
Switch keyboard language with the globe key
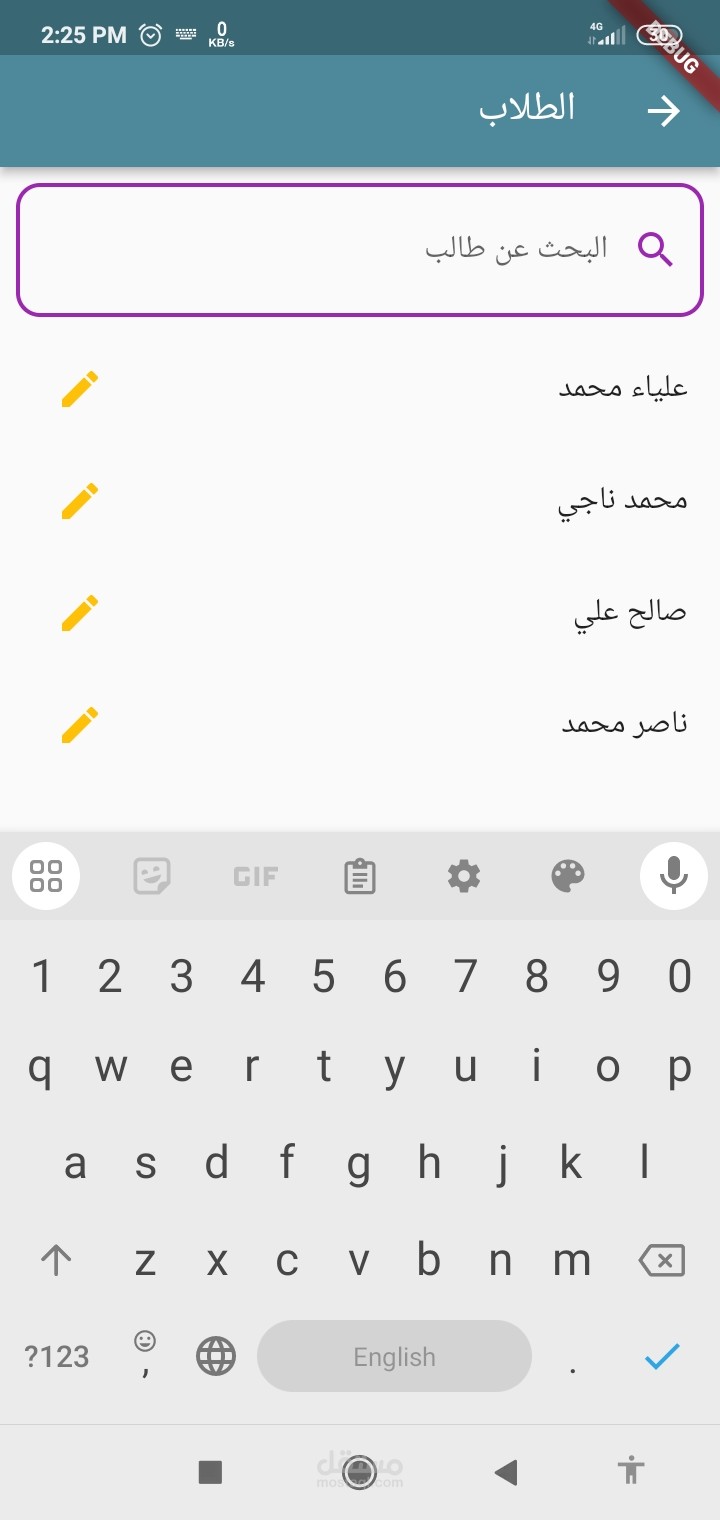pyautogui.click(x=216, y=1356)
